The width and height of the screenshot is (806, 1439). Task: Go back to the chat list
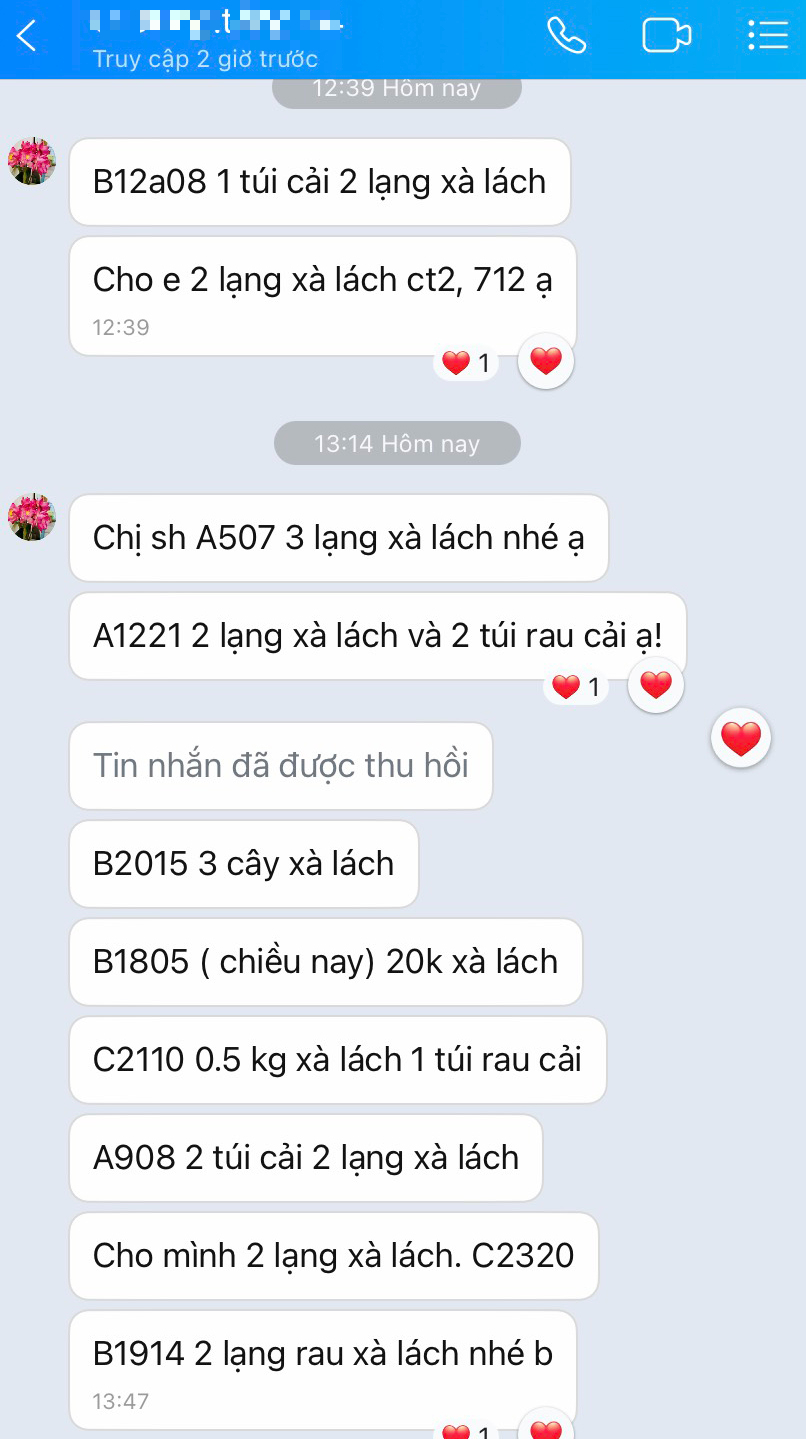(x=27, y=36)
